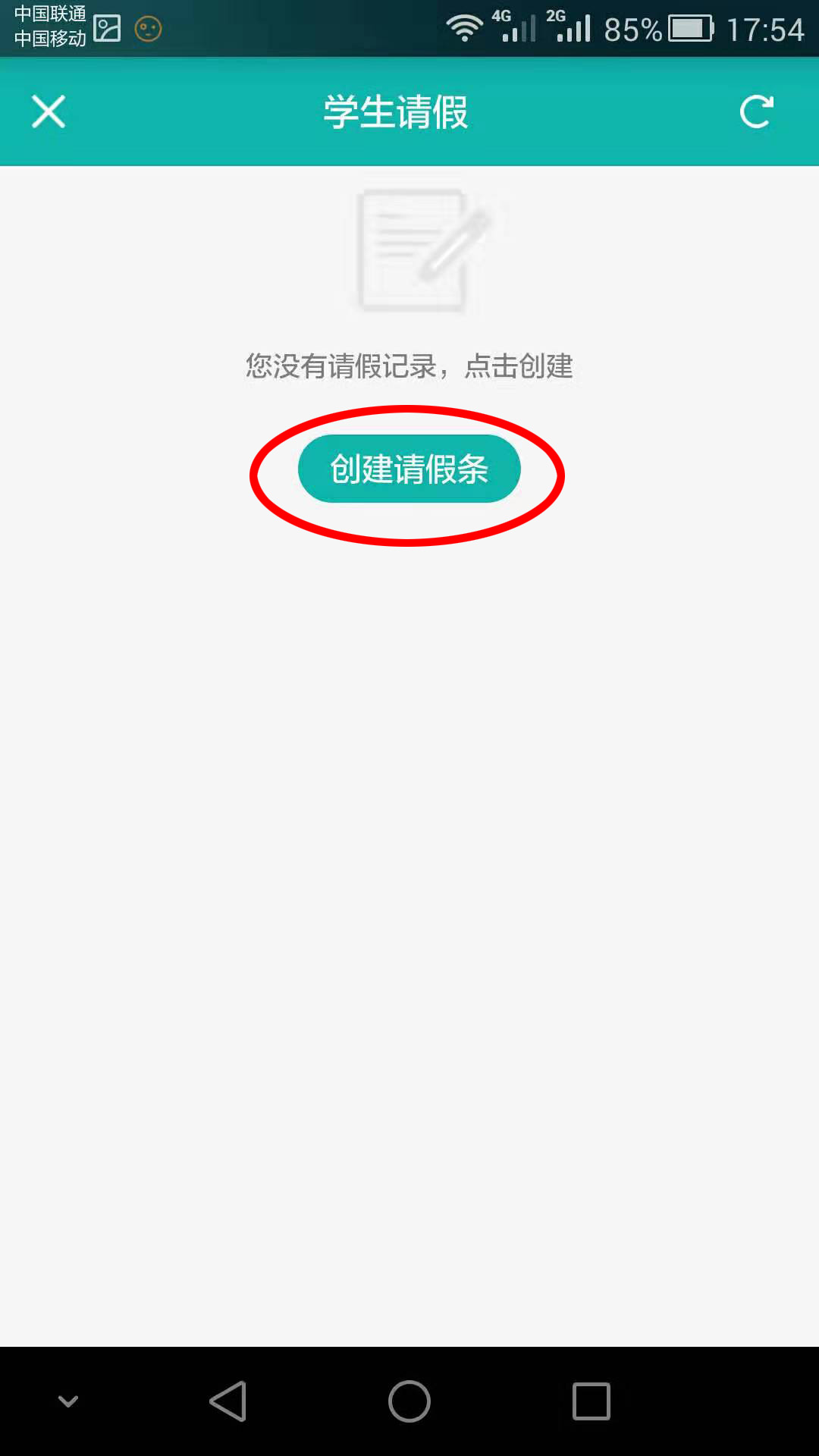Tap the 创建请假条 button
819x1456 pixels.
point(409,469)
